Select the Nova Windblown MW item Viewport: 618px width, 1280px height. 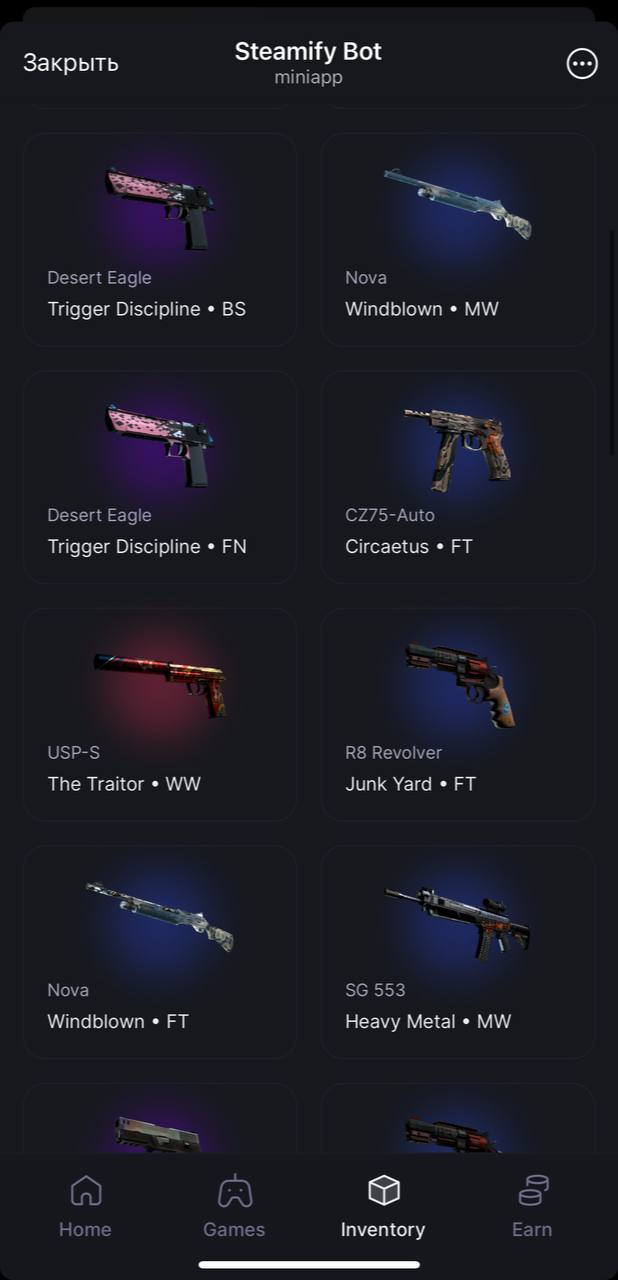(x=457, y=240)
